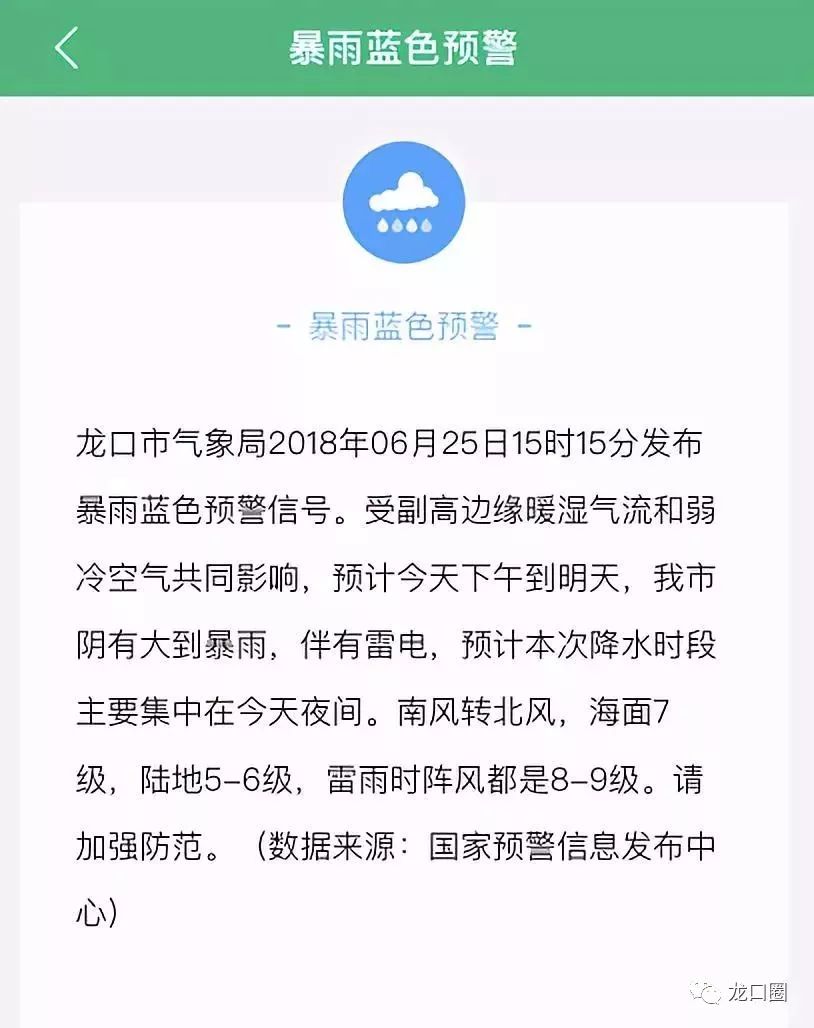The width and height of the screenshot is (814, 1028).
Task: Expand the left dash beside the alert subtitle
Action: [x=283, y=323]
